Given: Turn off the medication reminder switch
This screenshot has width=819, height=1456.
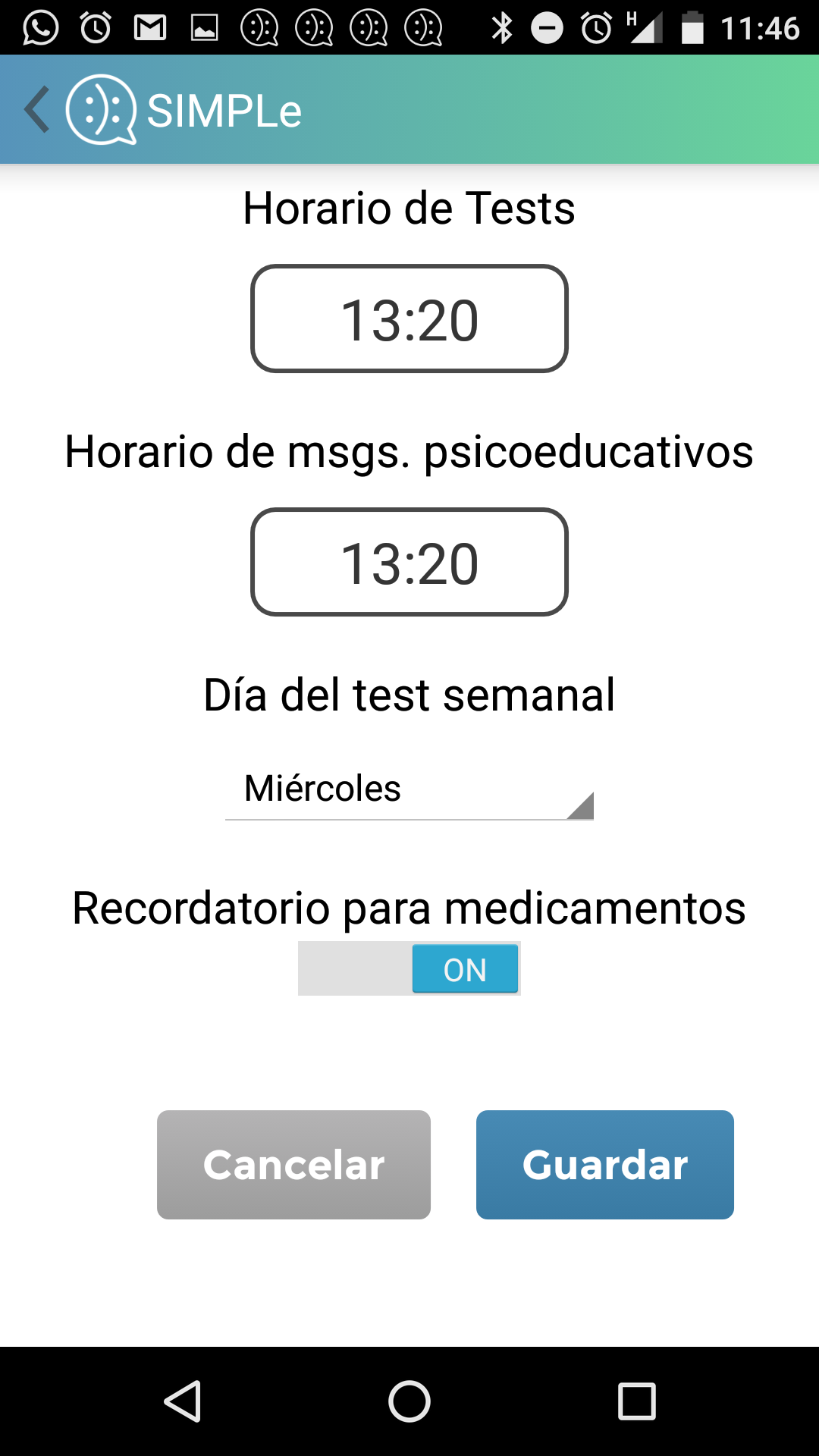Looking at the screenshot, I should click(x=409, y=969).
